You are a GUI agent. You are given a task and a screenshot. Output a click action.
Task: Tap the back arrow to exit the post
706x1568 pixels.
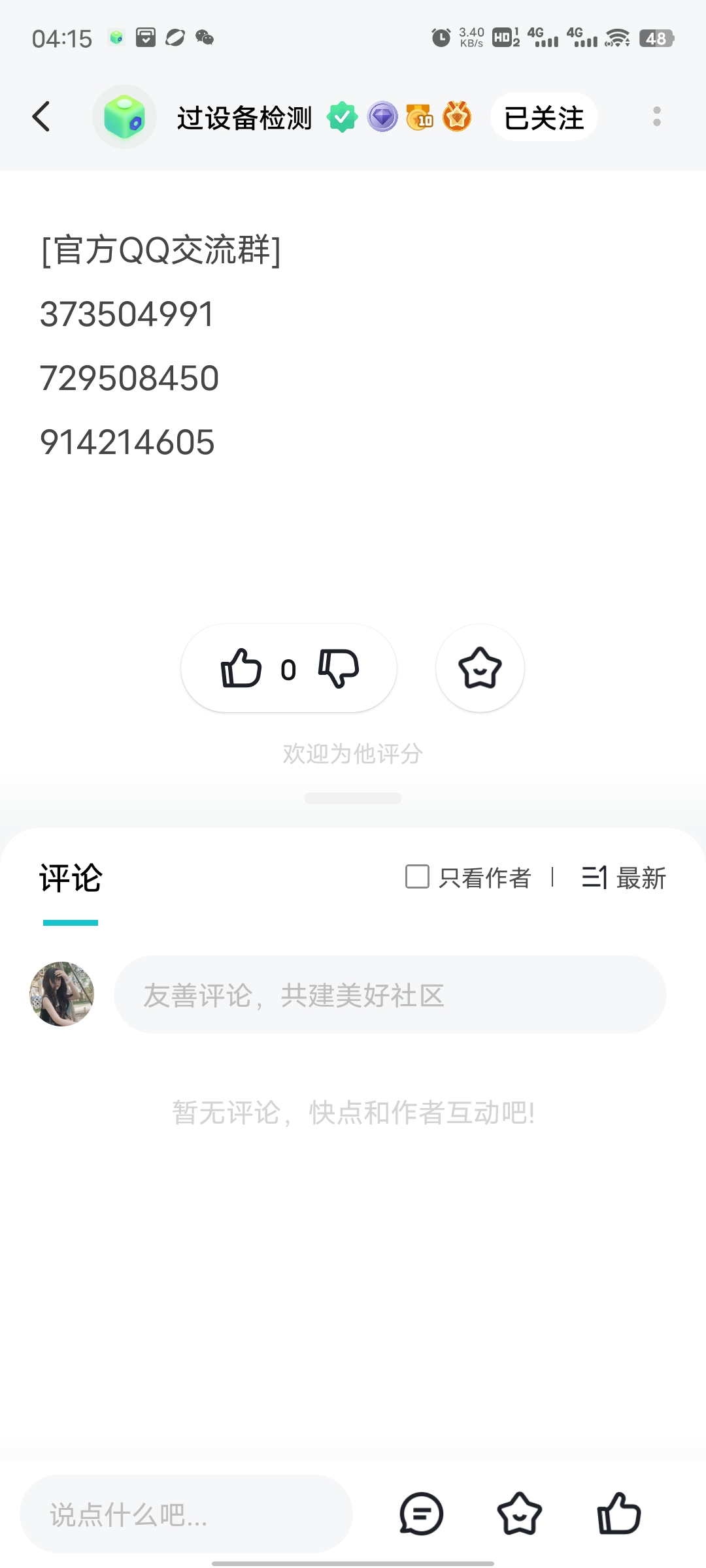[x=41, y=116]
